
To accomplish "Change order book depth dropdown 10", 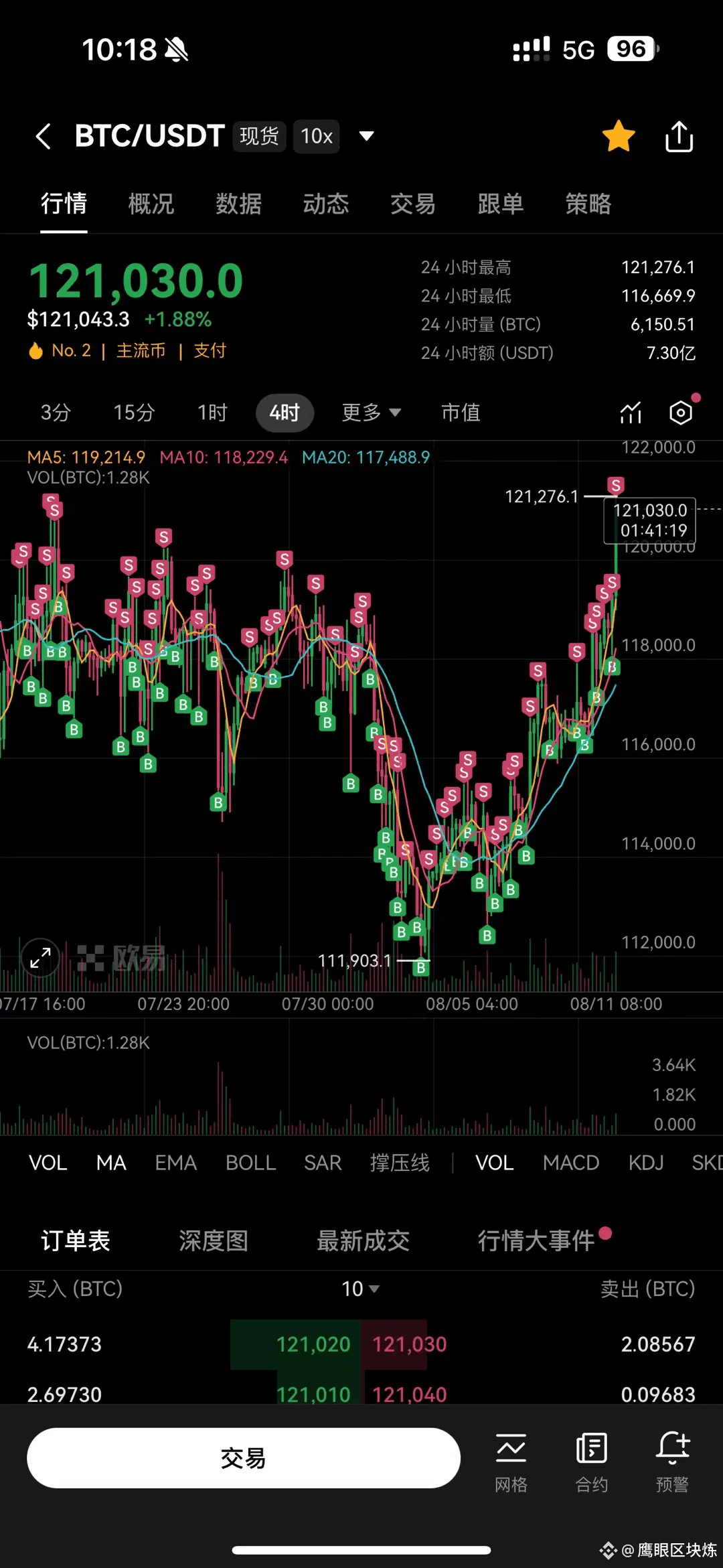I will [x=360, y=1289].
